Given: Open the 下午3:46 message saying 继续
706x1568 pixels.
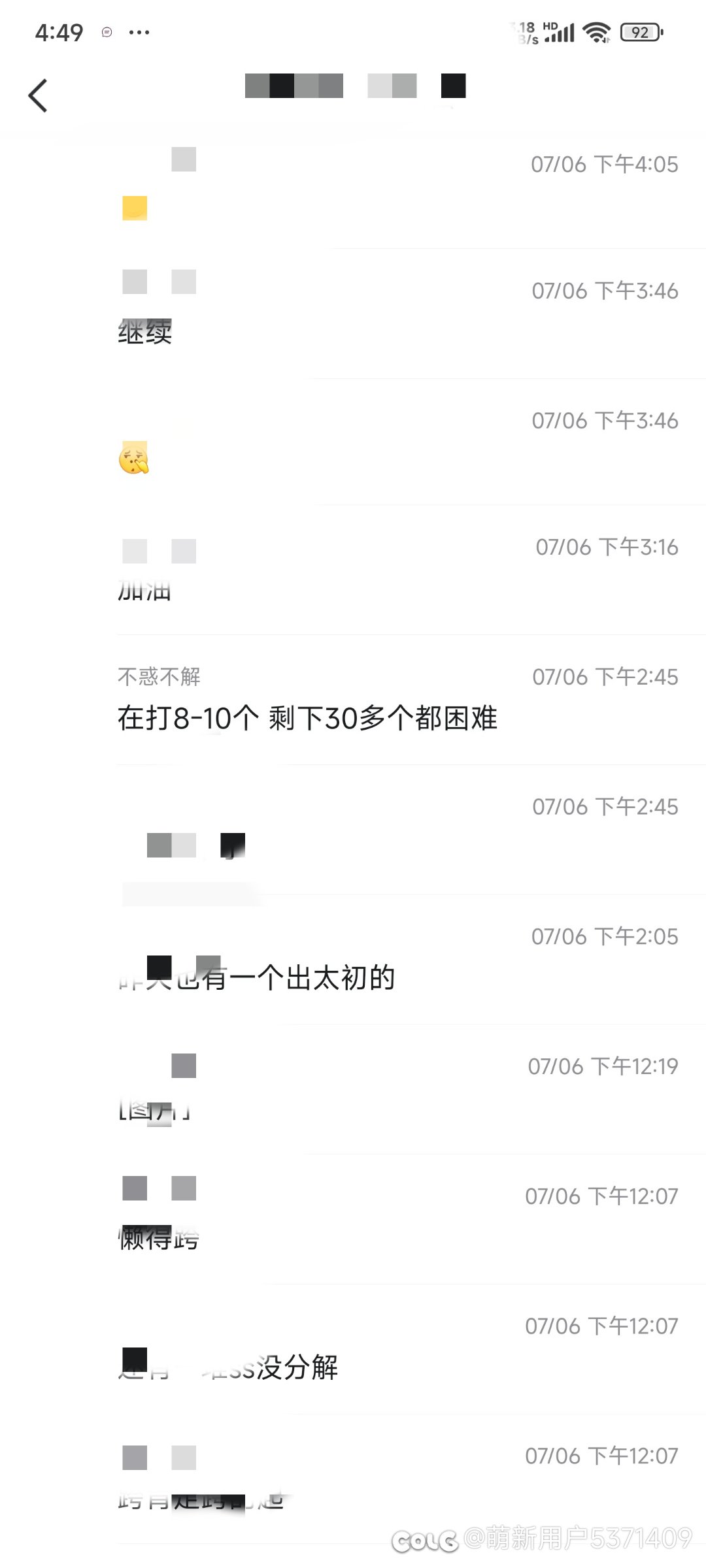Looking at the screenshot, I should 353,314.
